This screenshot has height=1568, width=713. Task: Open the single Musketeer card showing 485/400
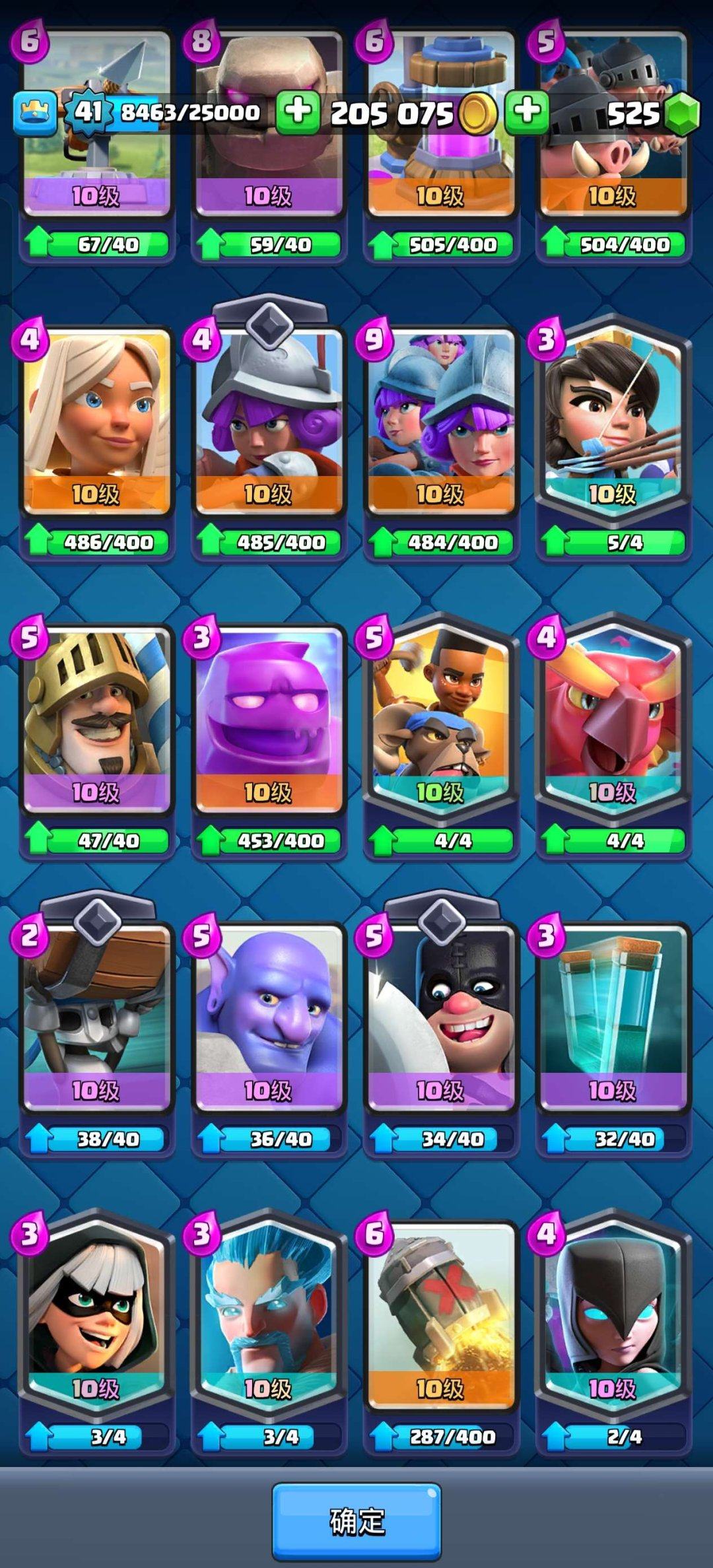[x=268, y=423]
